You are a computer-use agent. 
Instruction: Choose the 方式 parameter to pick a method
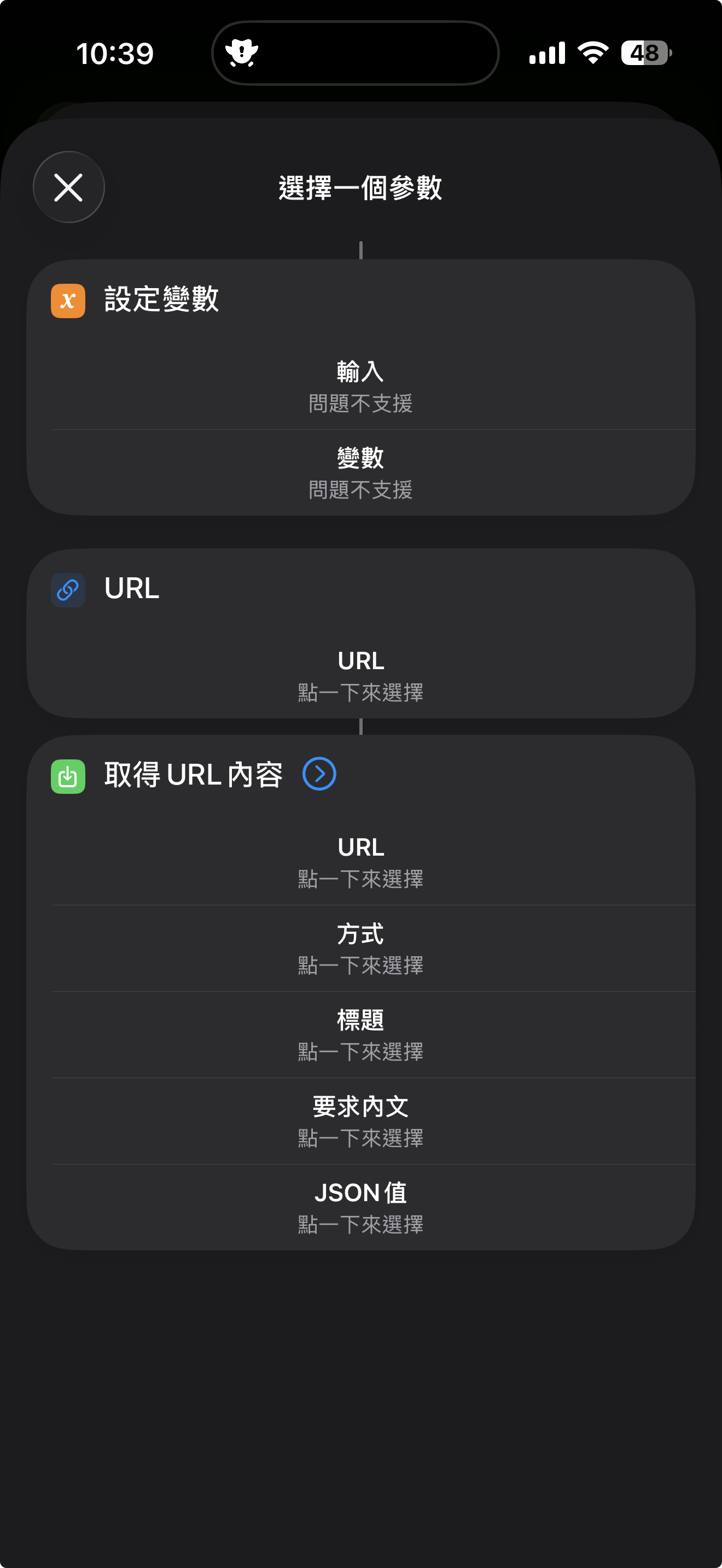click(x=360, y=949)
